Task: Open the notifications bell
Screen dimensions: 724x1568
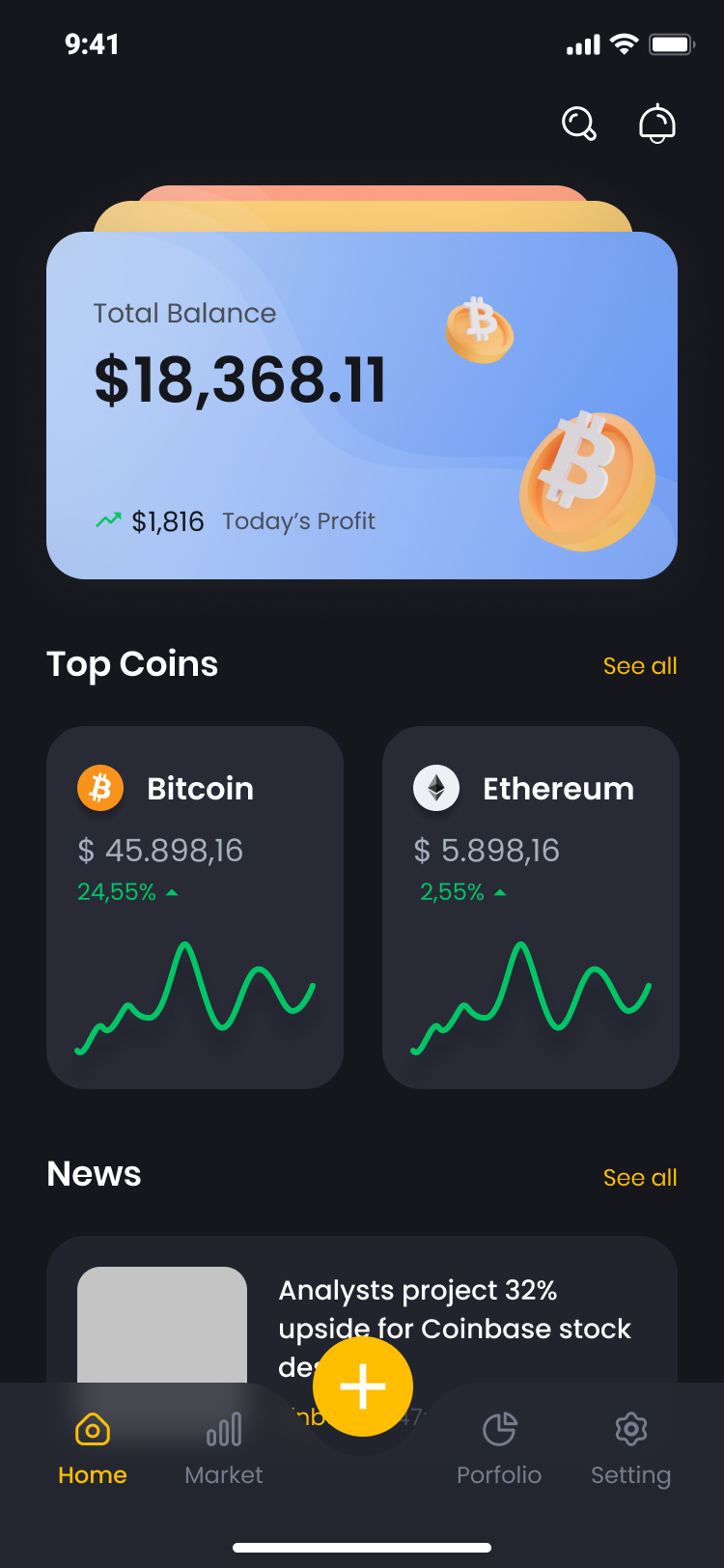Action: [657, 124]
